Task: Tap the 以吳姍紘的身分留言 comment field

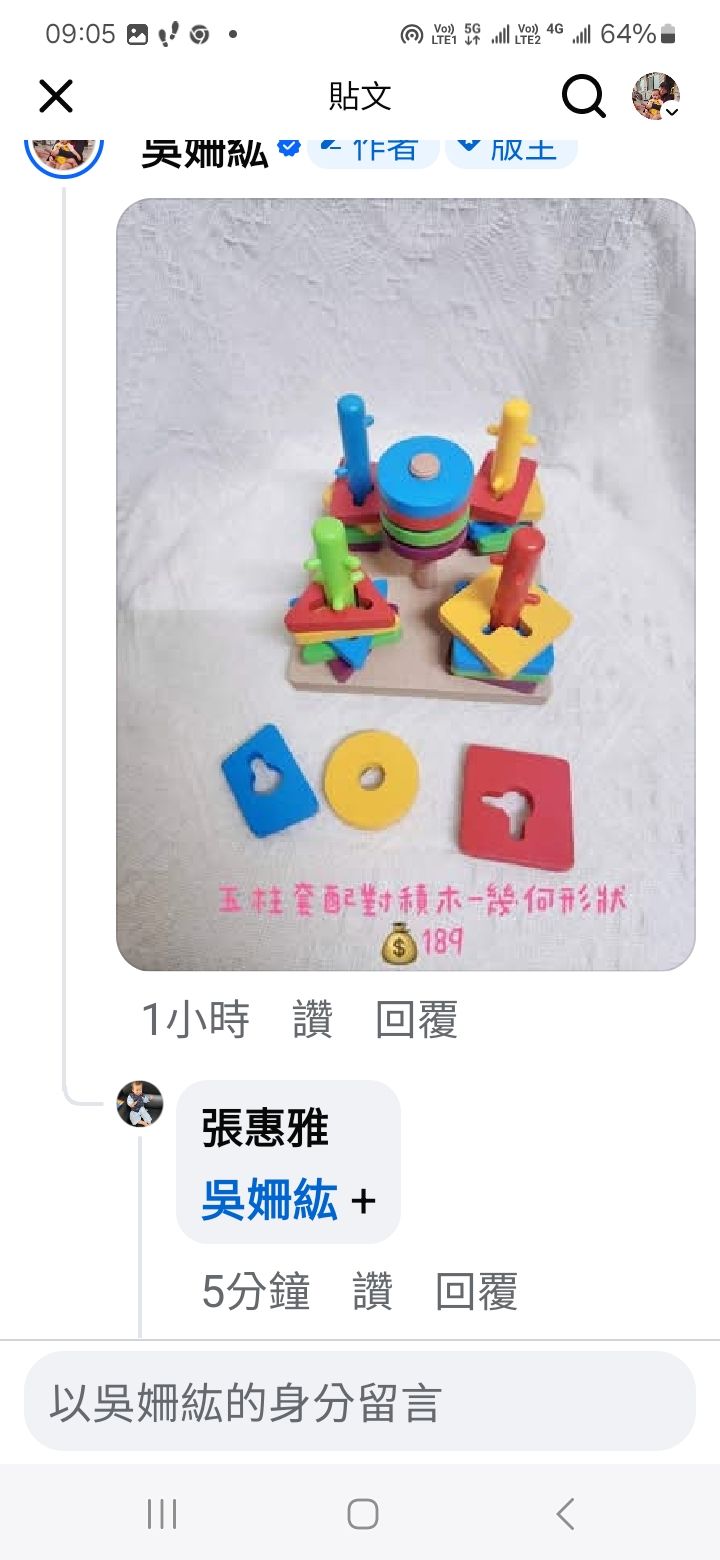Action: (360, 1402)
